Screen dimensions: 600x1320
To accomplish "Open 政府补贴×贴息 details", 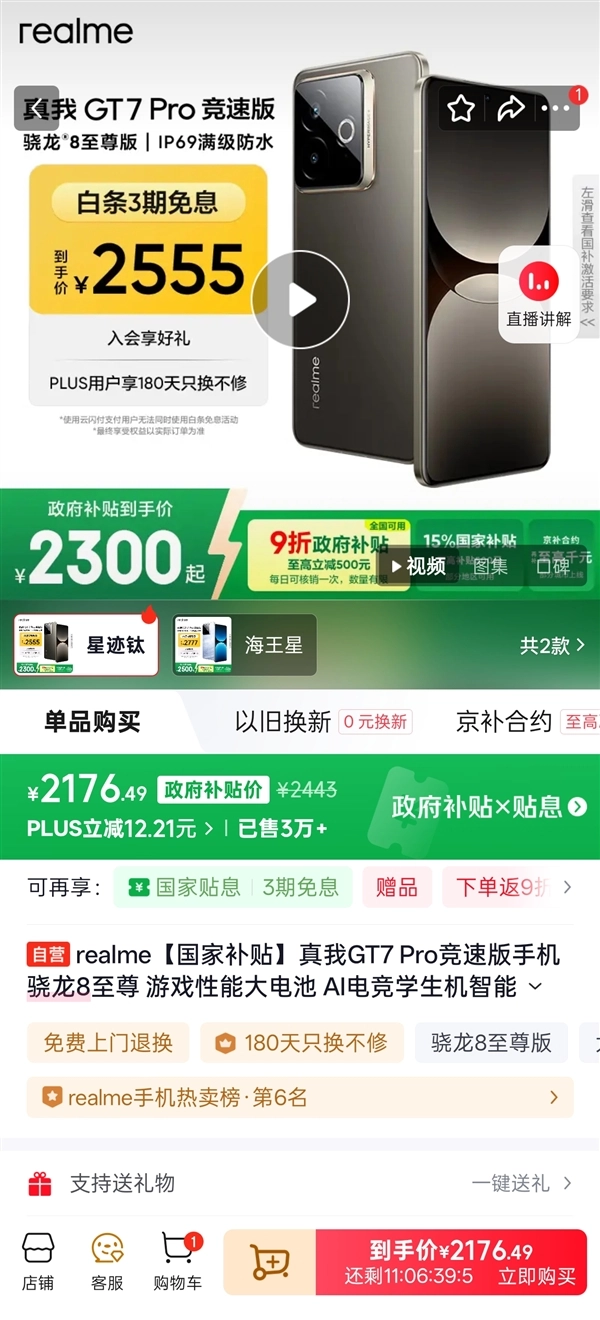I will click(x=488, y=807).
